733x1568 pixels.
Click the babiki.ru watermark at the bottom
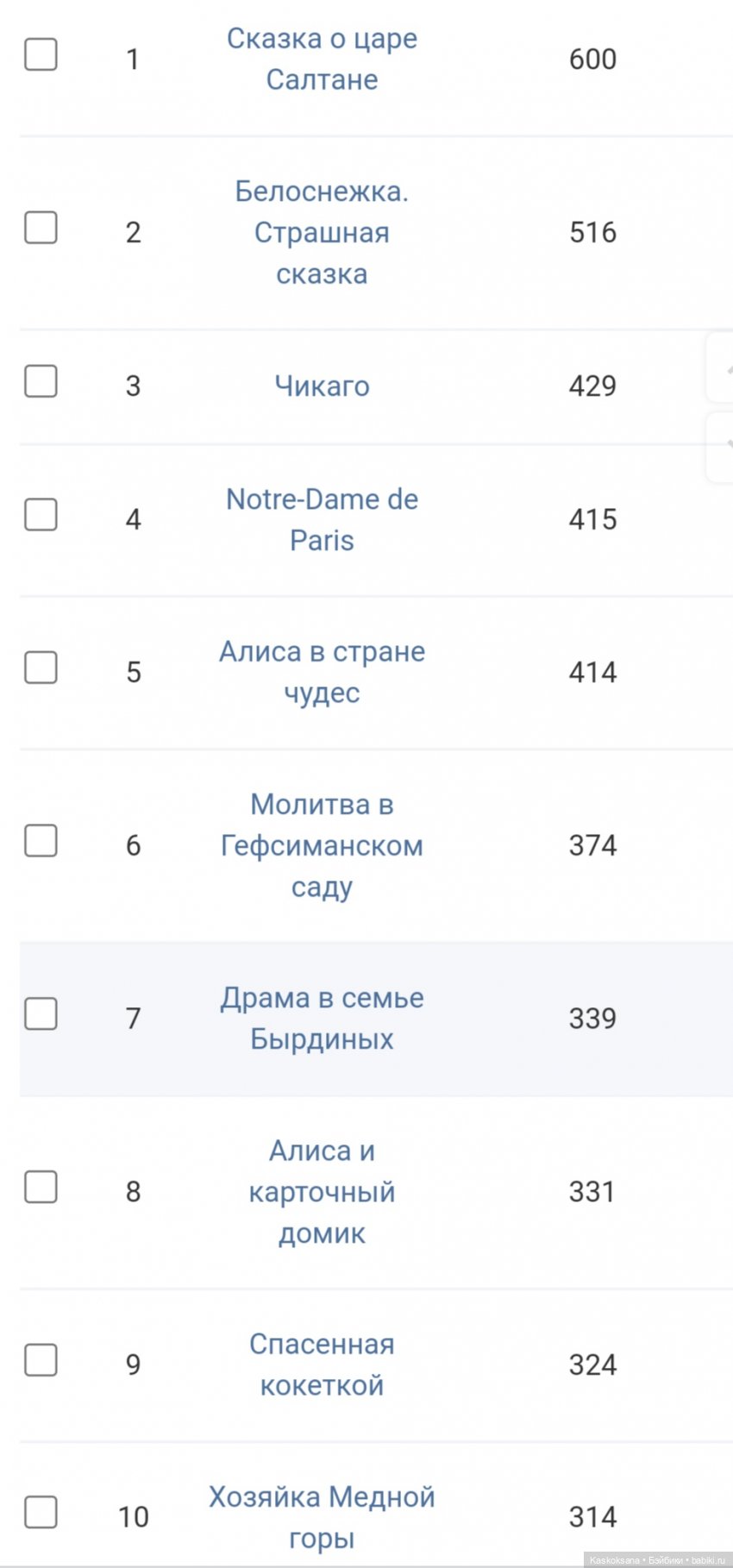coord(658,1559)
